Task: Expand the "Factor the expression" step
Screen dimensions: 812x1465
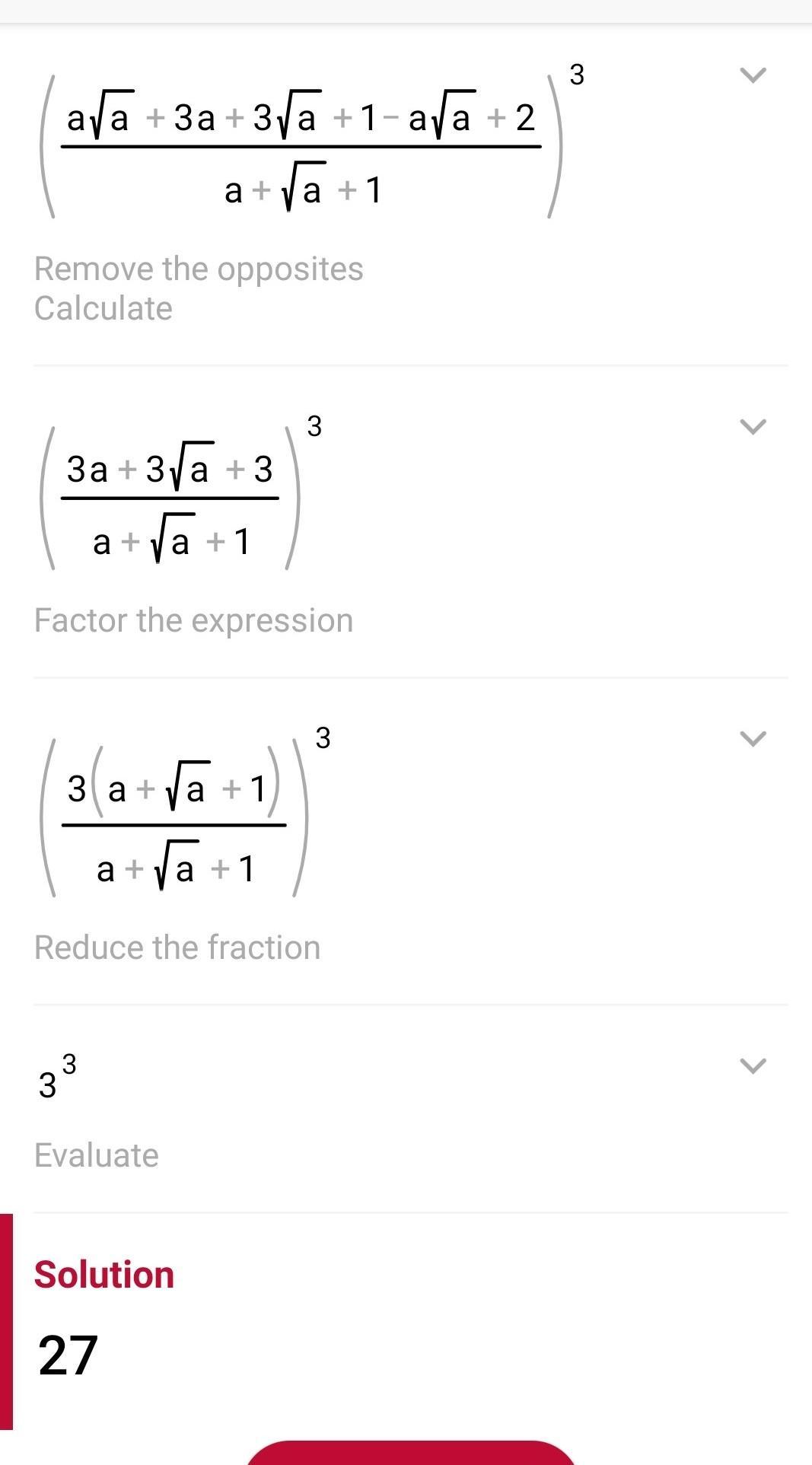Action: pyautogui.click(x=753, y=427)
